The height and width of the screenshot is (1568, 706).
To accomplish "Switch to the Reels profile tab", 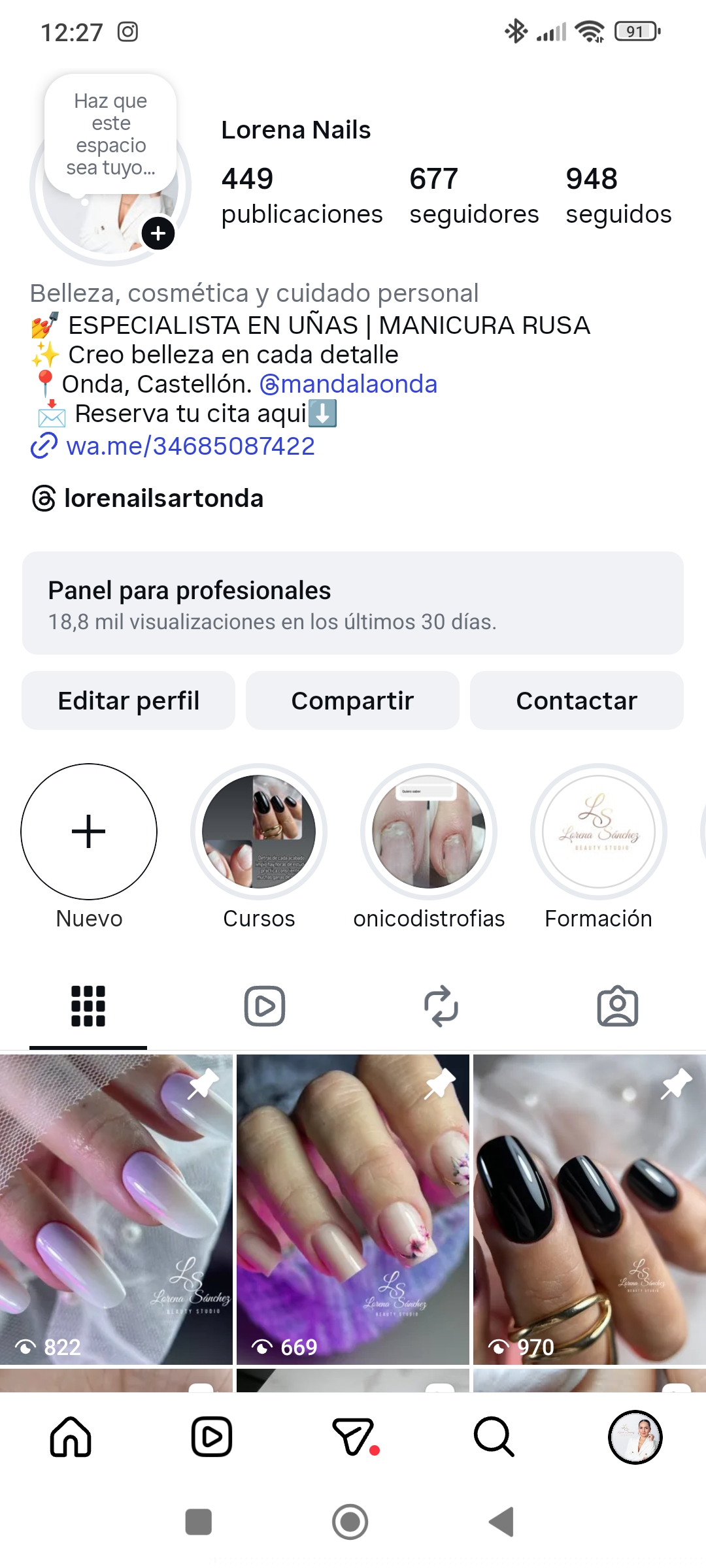I will coord(265,1006).
